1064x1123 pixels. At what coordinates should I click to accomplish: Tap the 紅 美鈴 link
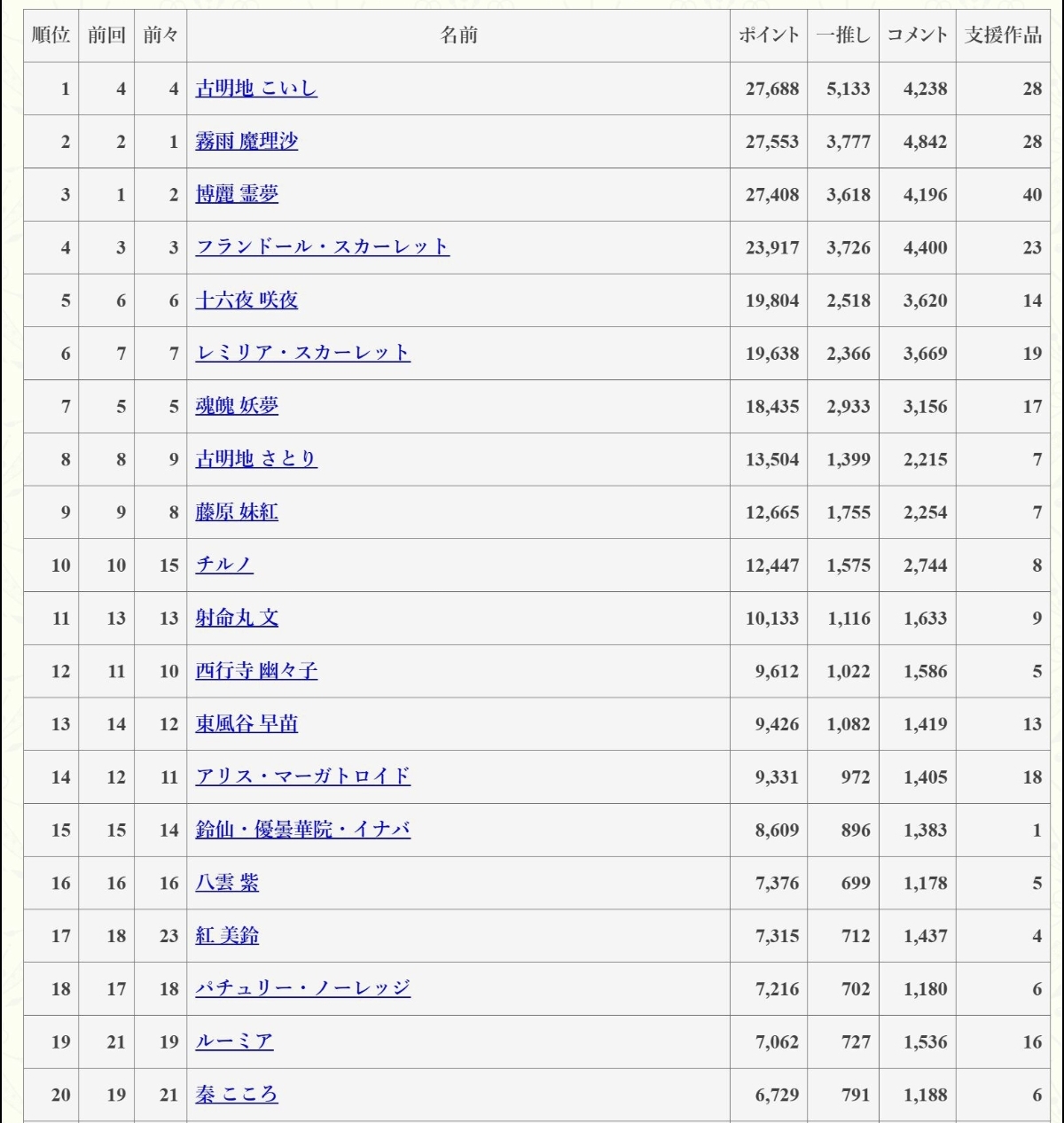pyautogui.click(x=227, y=935)
